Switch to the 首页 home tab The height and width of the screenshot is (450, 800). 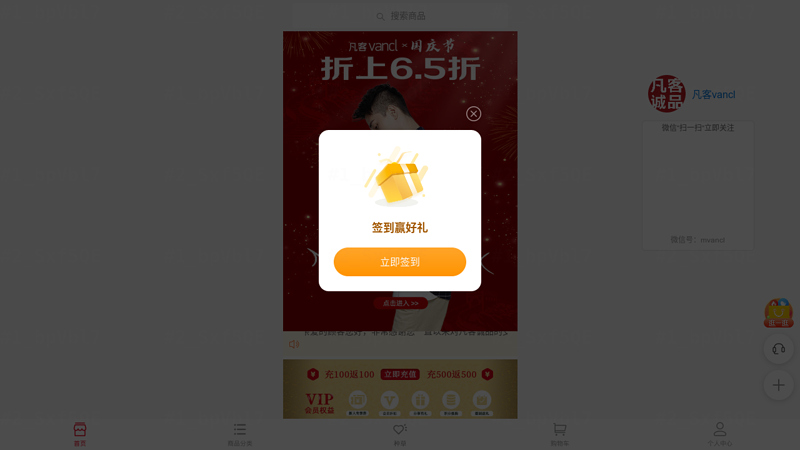coord(80,433)
